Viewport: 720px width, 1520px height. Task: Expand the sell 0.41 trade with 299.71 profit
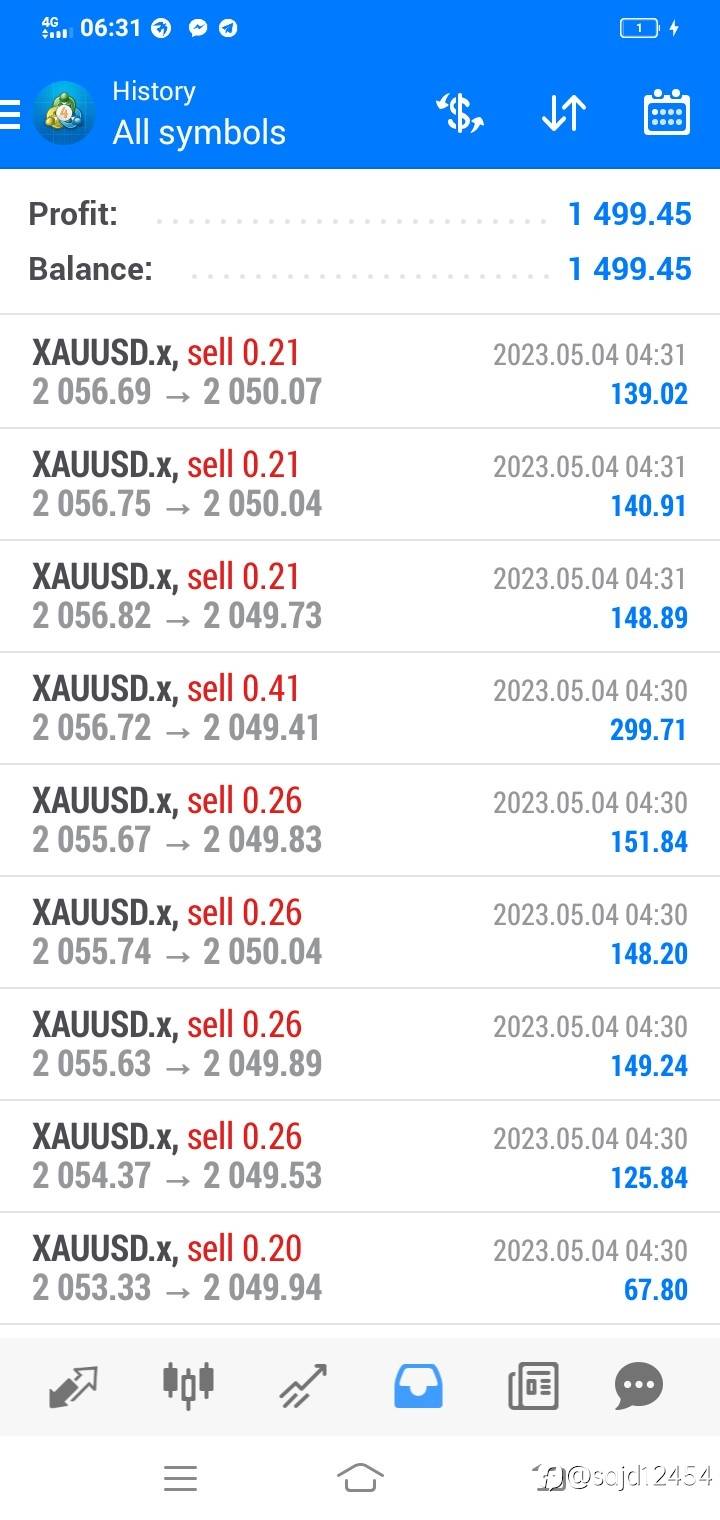click(x=360, y=709)
